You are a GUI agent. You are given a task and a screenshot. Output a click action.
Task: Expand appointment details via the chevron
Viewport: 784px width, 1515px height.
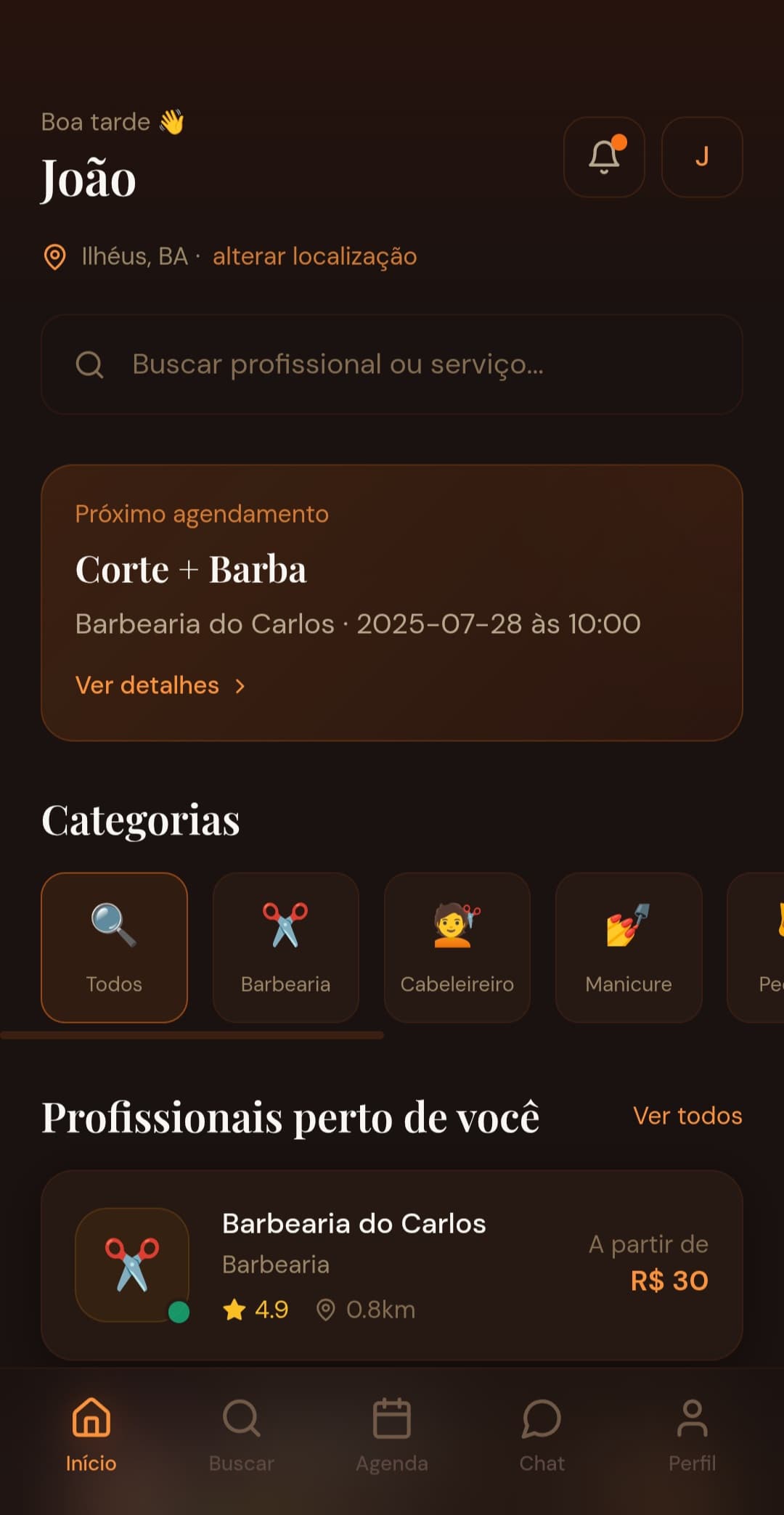242,685
